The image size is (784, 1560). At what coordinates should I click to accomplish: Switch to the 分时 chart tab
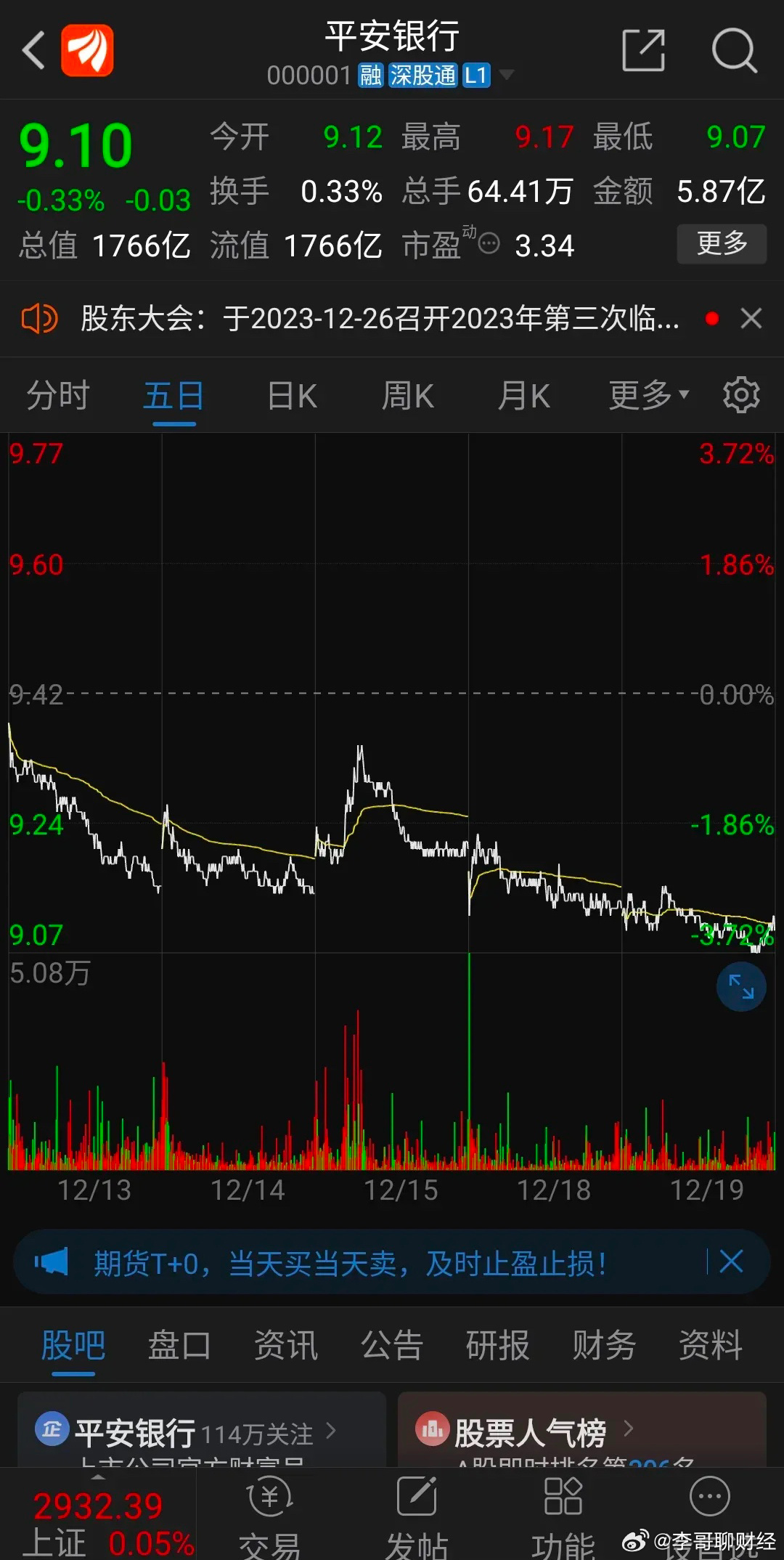pos(58,396)
